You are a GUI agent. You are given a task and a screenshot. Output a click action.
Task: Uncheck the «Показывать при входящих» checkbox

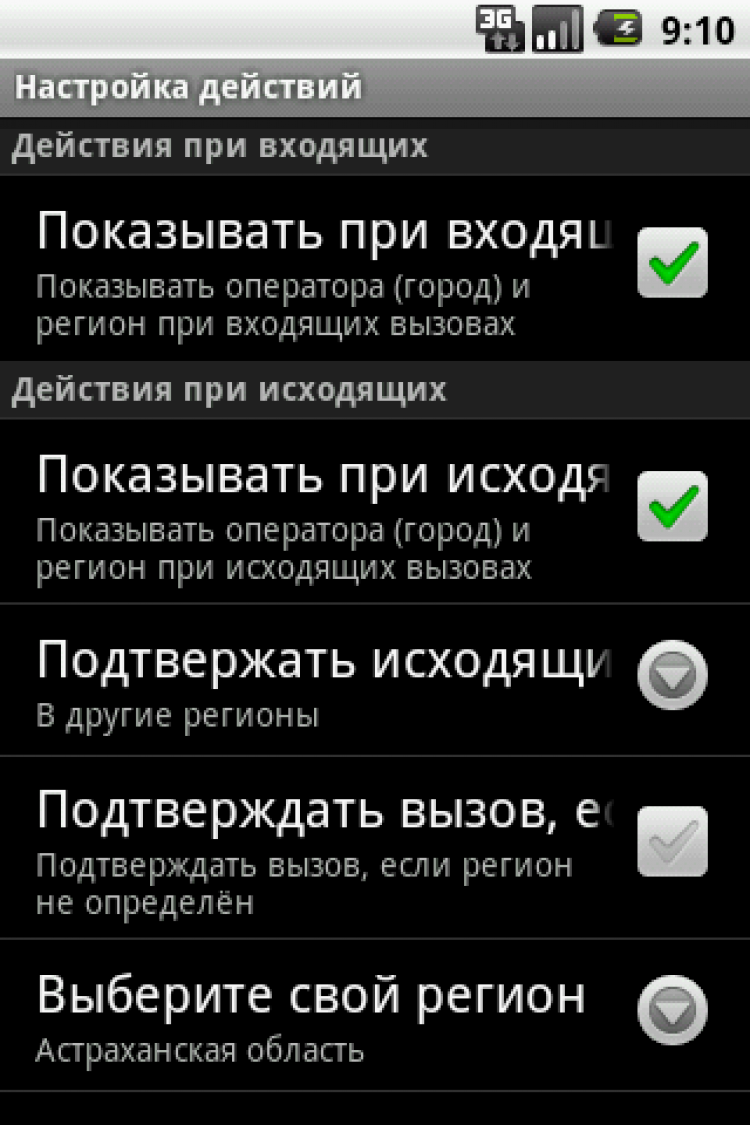672,263
